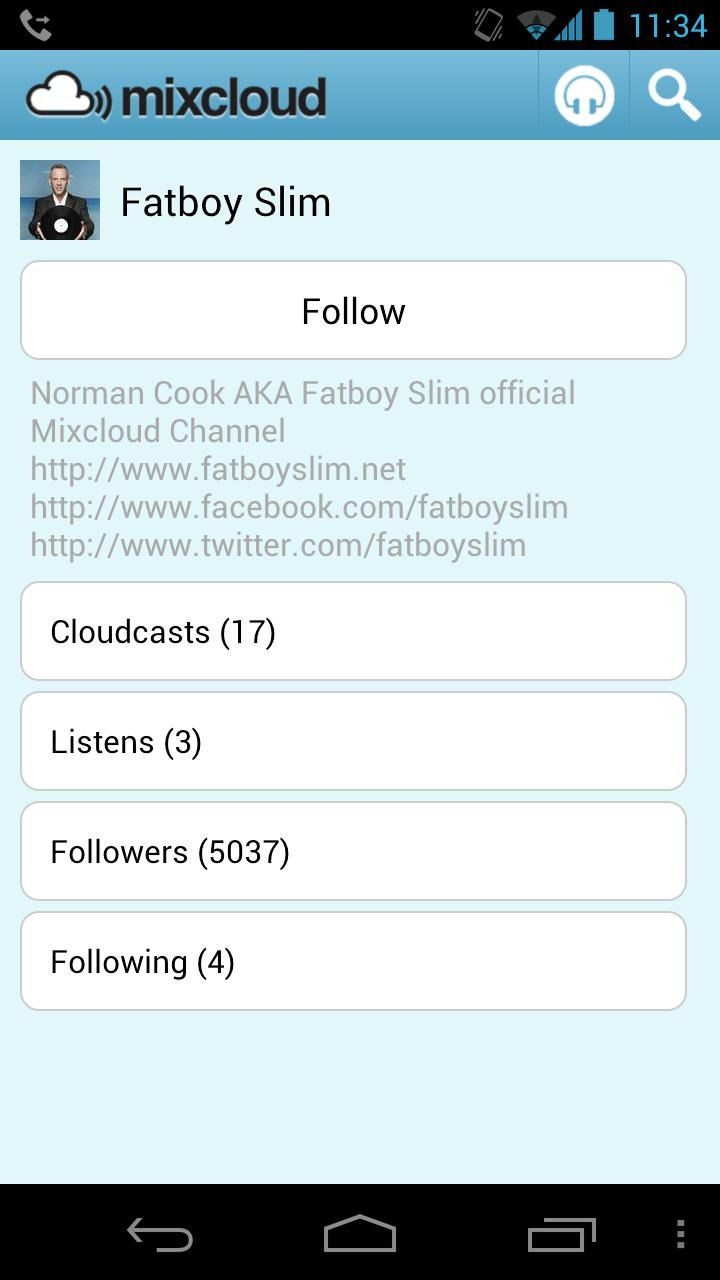Tap the vibrate mode status icon
The width and height of the screenshot is (720, 1280).
click(489, 25)
